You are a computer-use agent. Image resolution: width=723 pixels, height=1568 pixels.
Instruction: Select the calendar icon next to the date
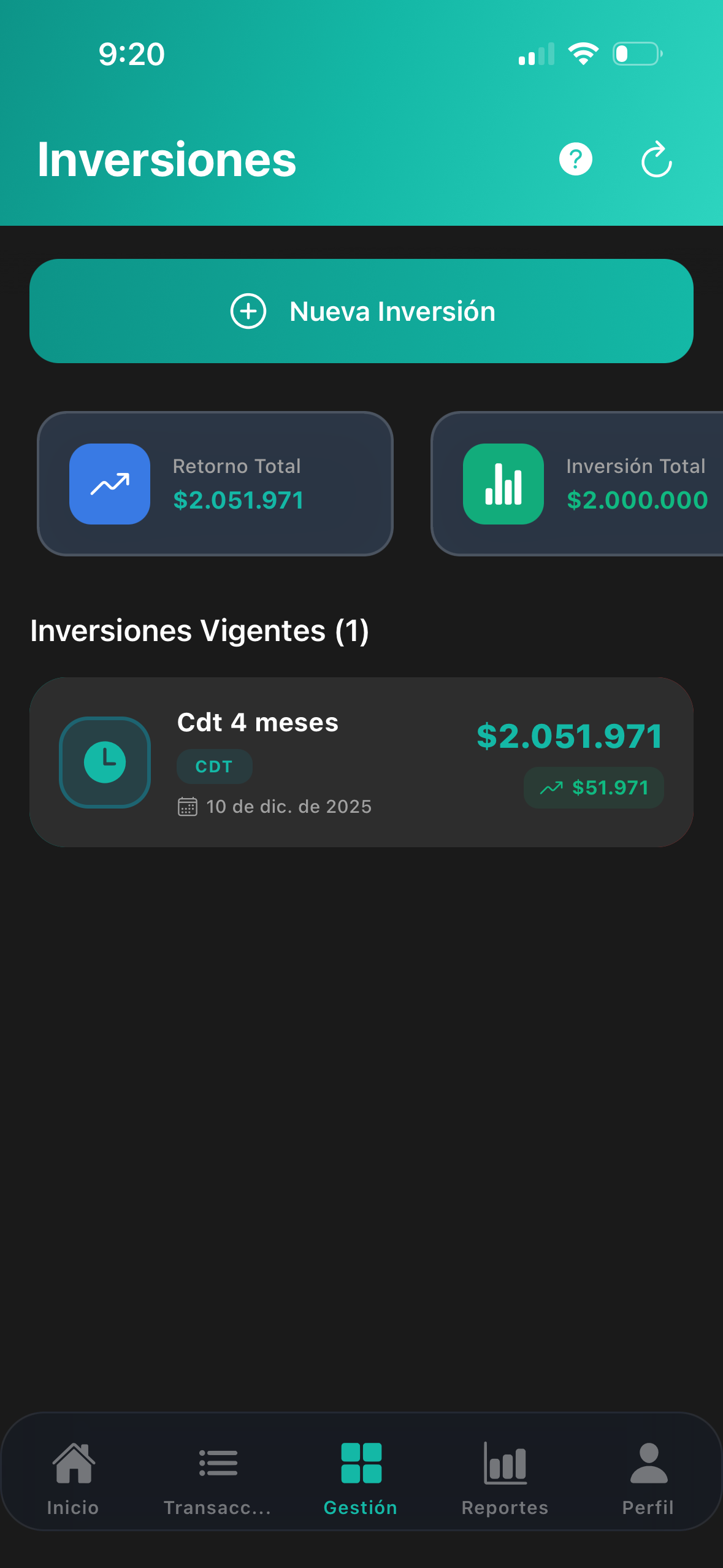click(188, 806)
